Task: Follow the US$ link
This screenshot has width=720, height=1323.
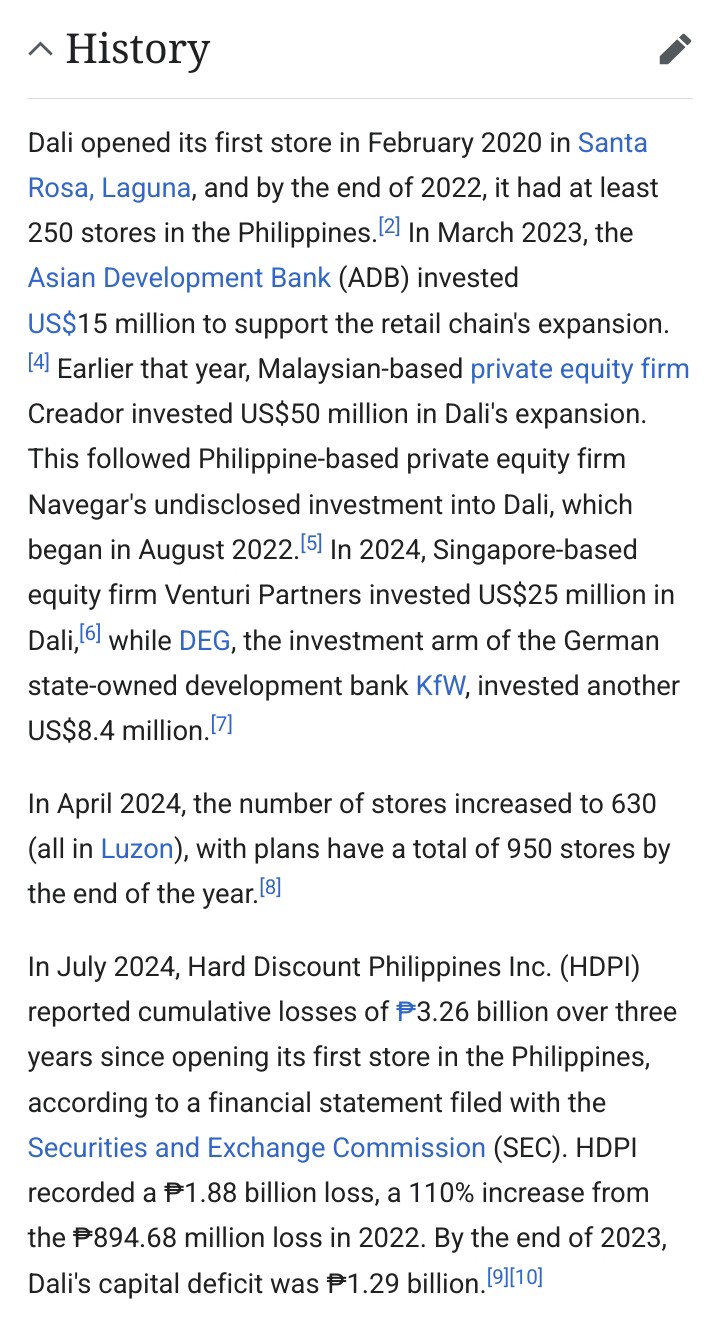Action: 52,323
